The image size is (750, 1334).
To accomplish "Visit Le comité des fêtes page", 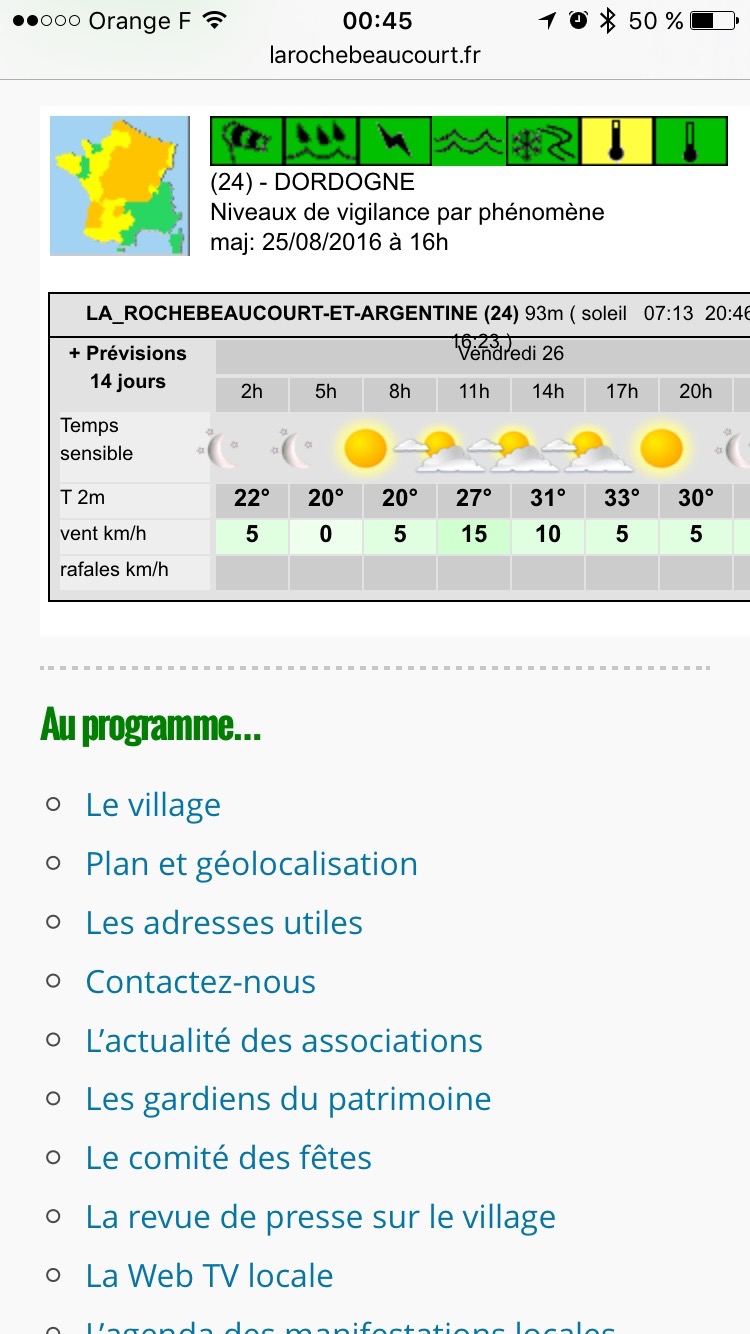I will 228,1159.
